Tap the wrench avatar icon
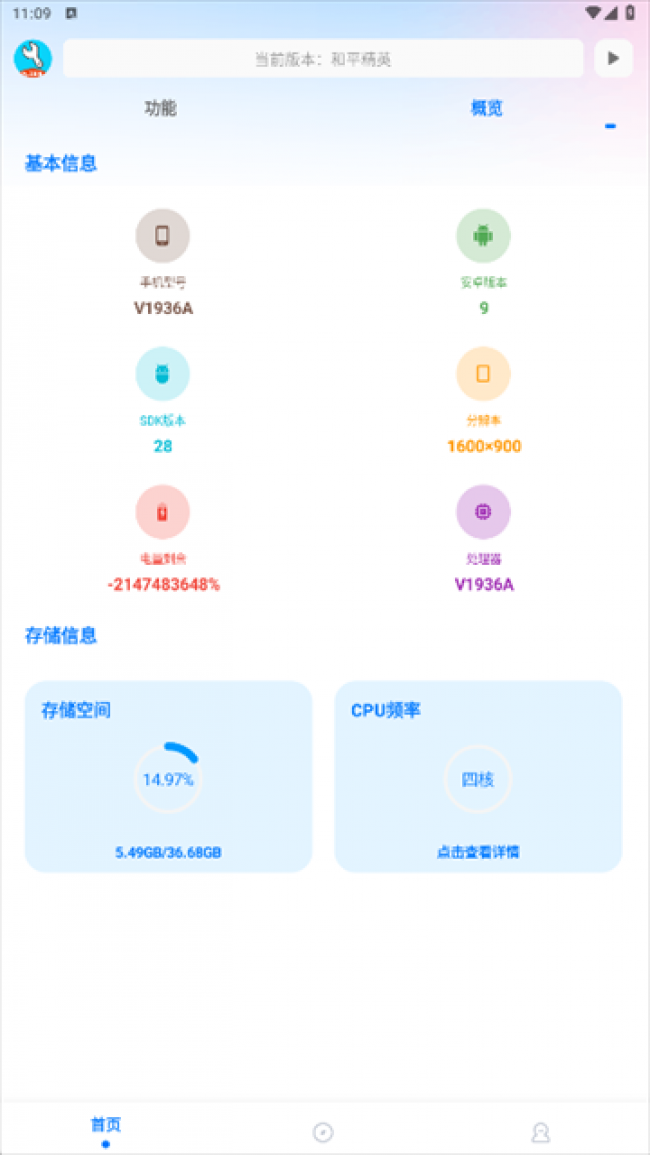 click(33, 58)
